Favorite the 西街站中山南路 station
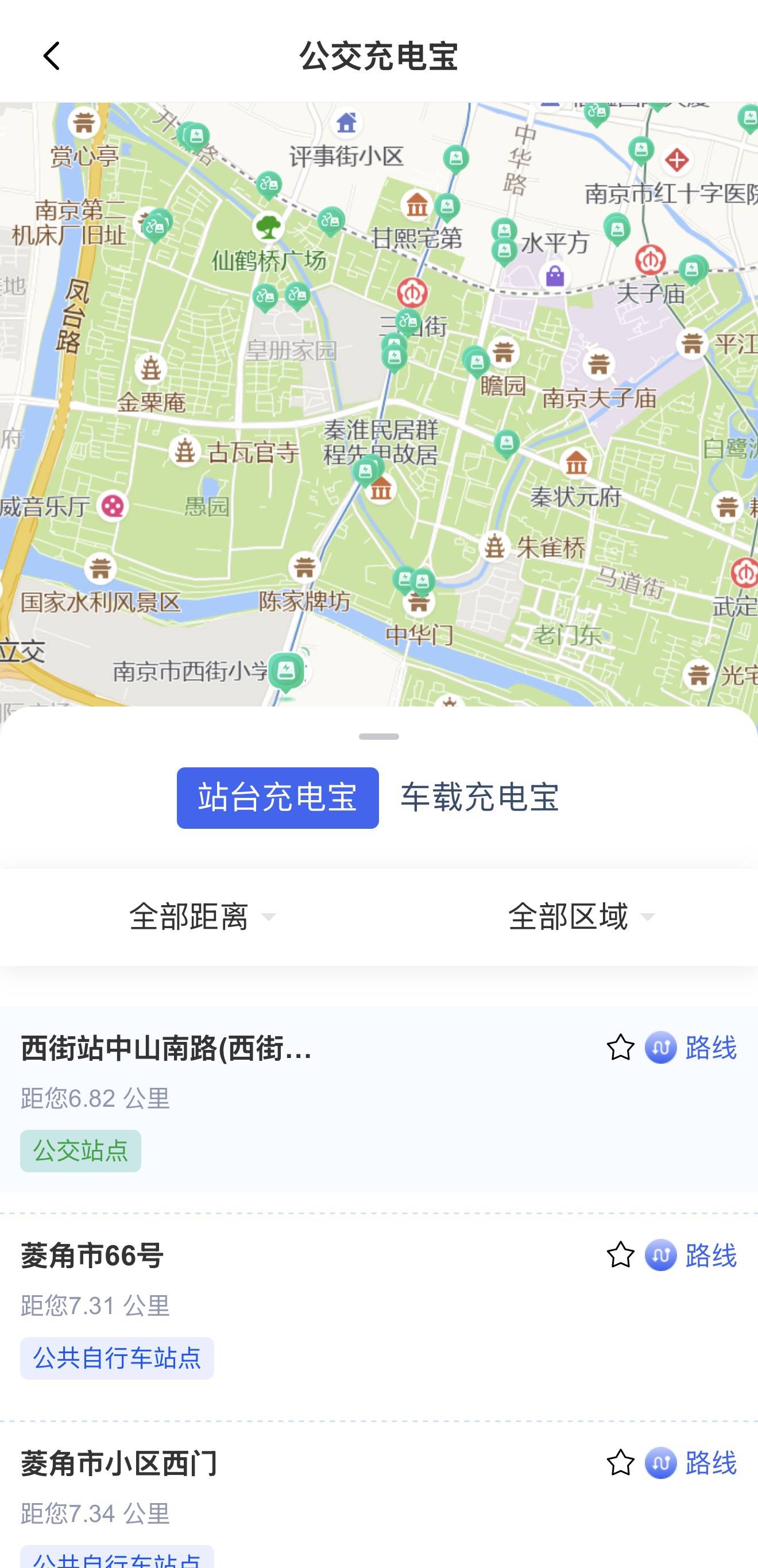This screenshot has width=758, height=1568. click(620, 1047)
